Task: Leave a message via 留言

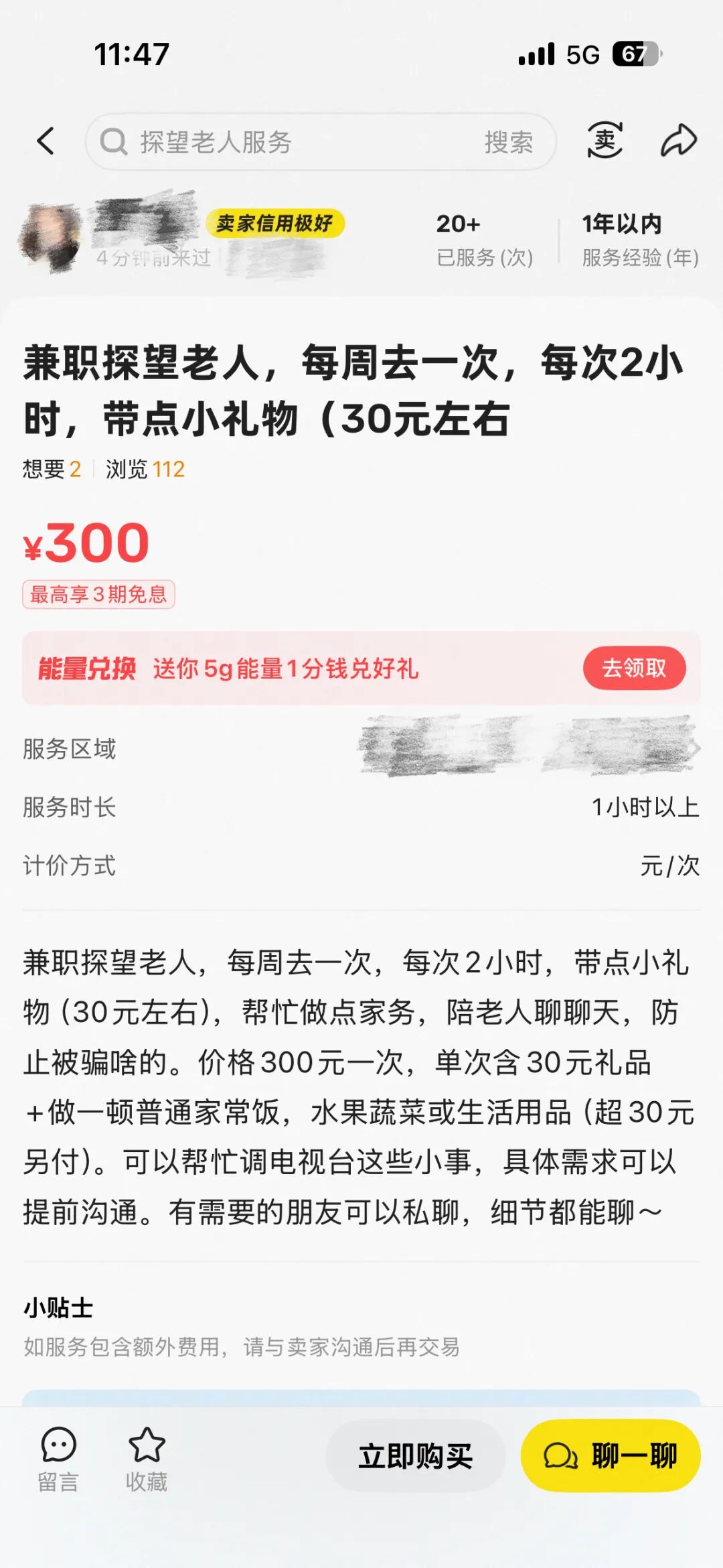Action: click(58, 1459)
